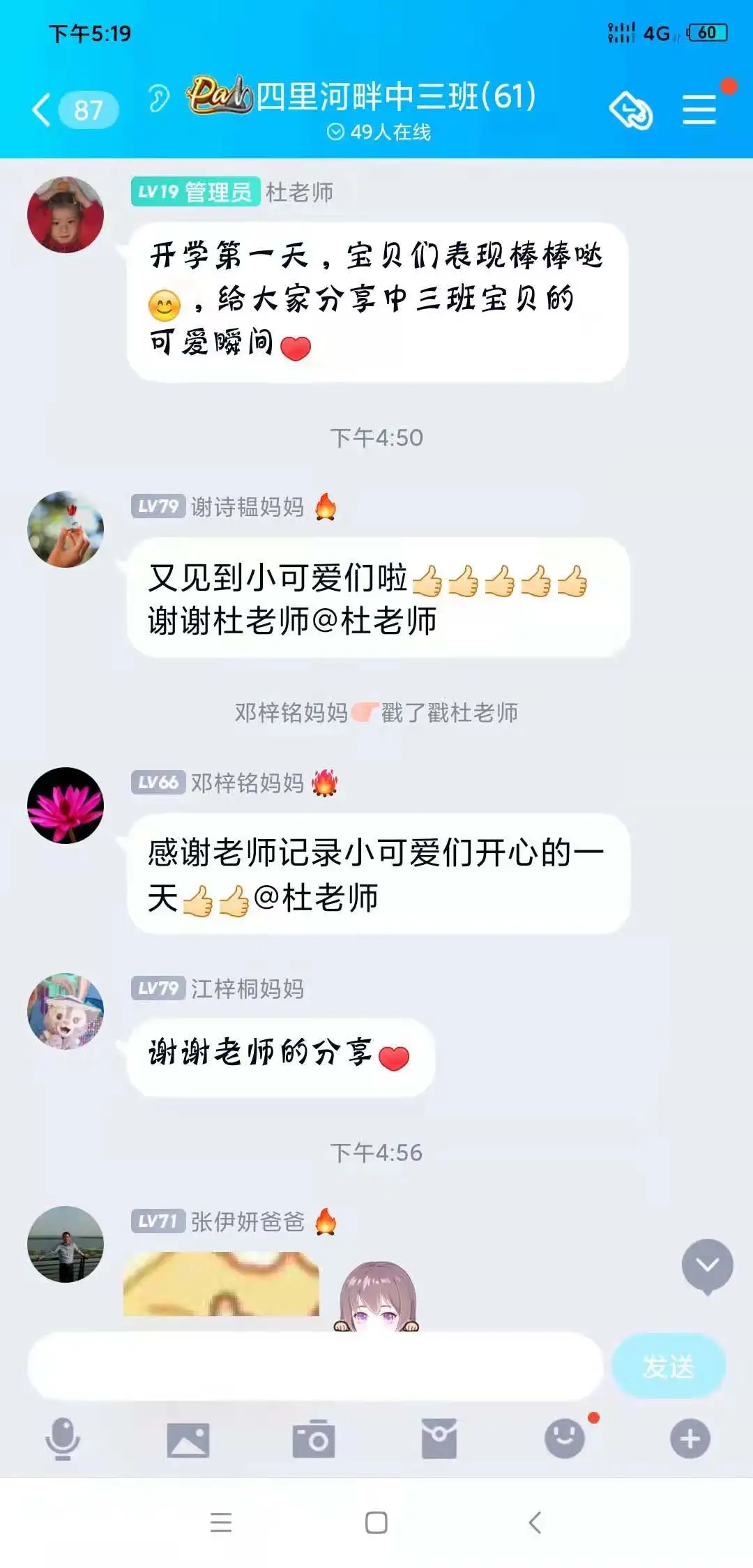753x1568 pixels.
Task: Send a red packet
Action: coord(439,1438)
